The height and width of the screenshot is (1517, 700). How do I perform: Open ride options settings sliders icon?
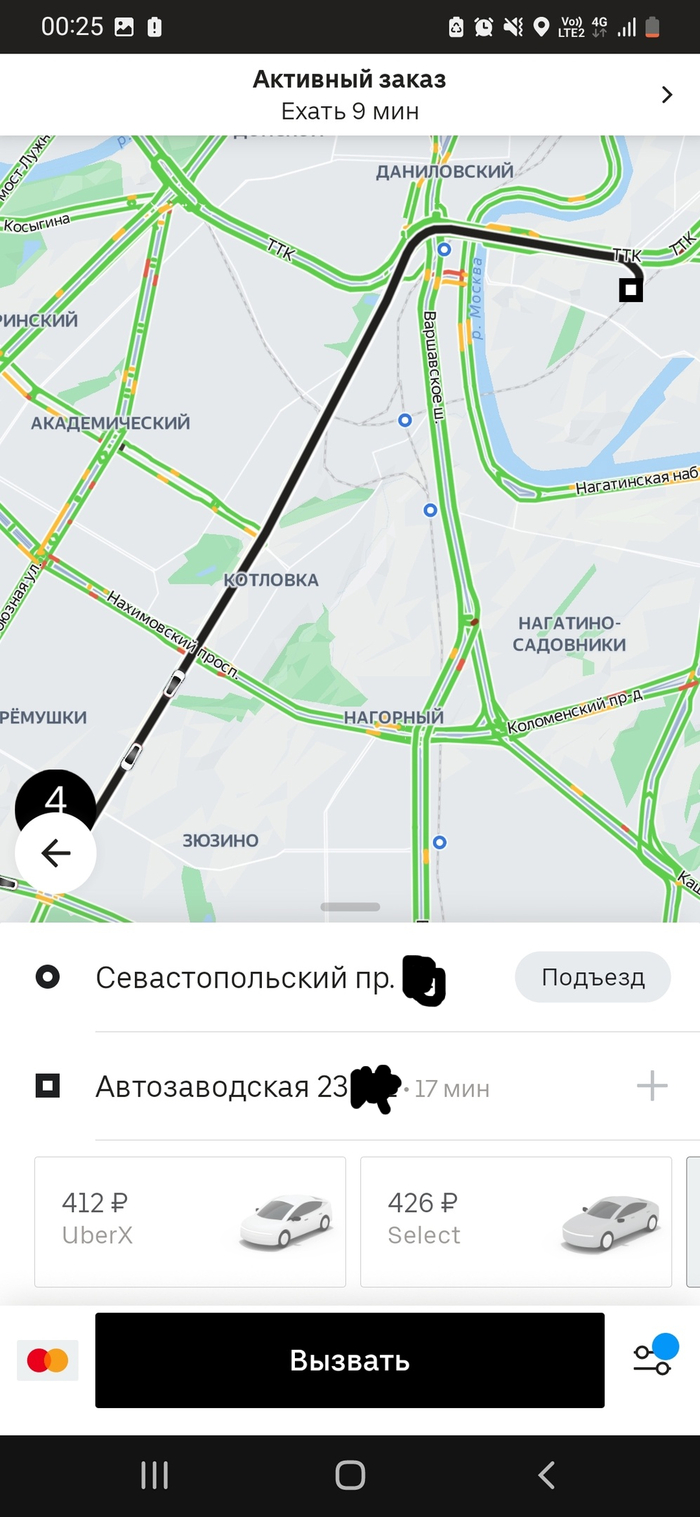(655, 1356)
